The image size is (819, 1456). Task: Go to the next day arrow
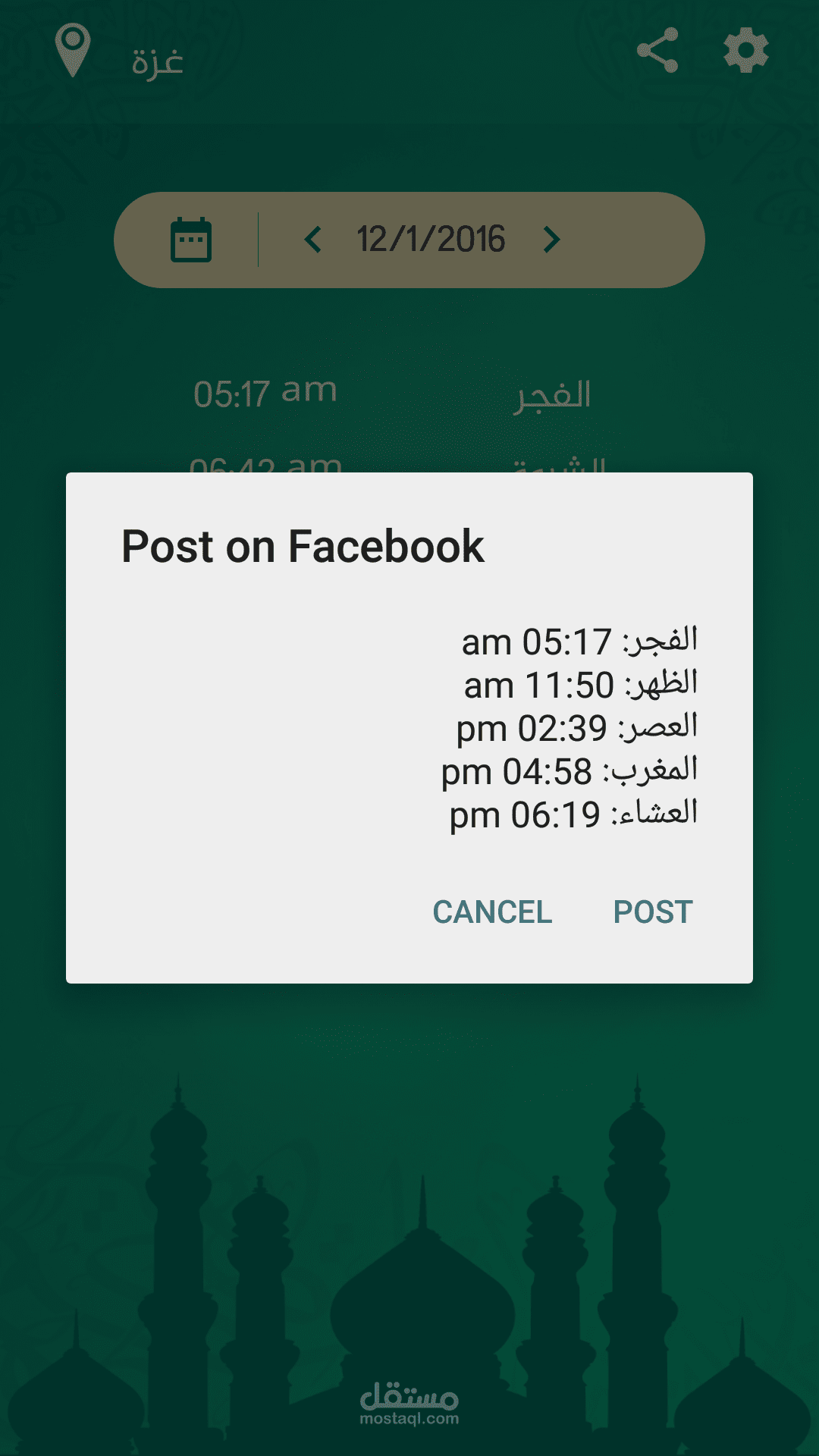pyautogui.click(x=552, y=240)
